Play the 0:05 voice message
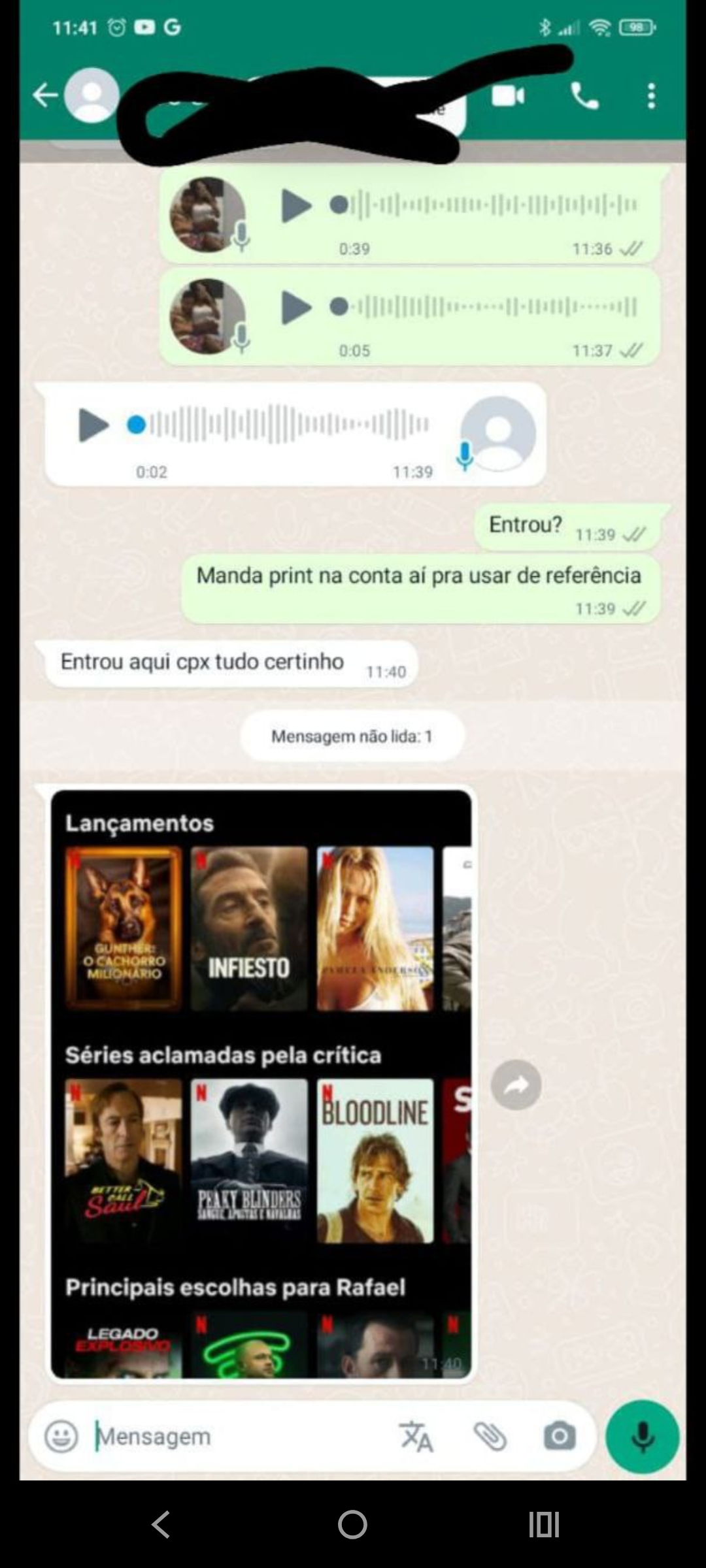Image resolution: width=706 pixels, height=1568 pixels. pyautogui.click(x=295, y=307)
